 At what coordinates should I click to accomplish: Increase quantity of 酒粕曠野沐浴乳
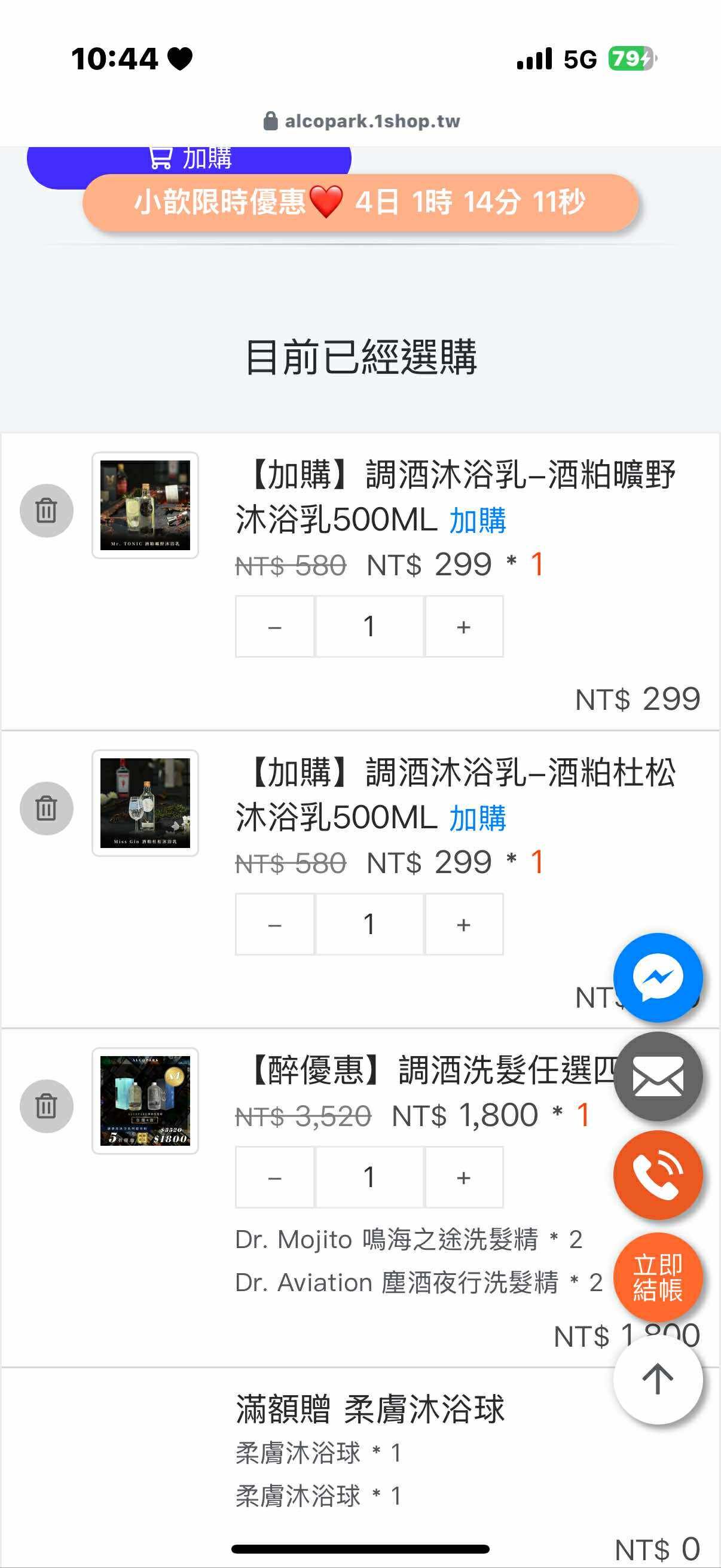(x=464, y=626)
